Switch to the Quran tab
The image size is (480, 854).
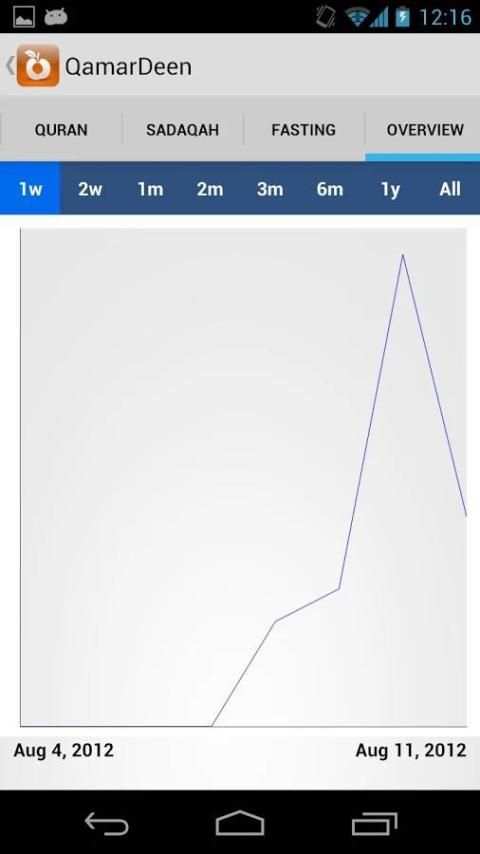tap(61, 130)
